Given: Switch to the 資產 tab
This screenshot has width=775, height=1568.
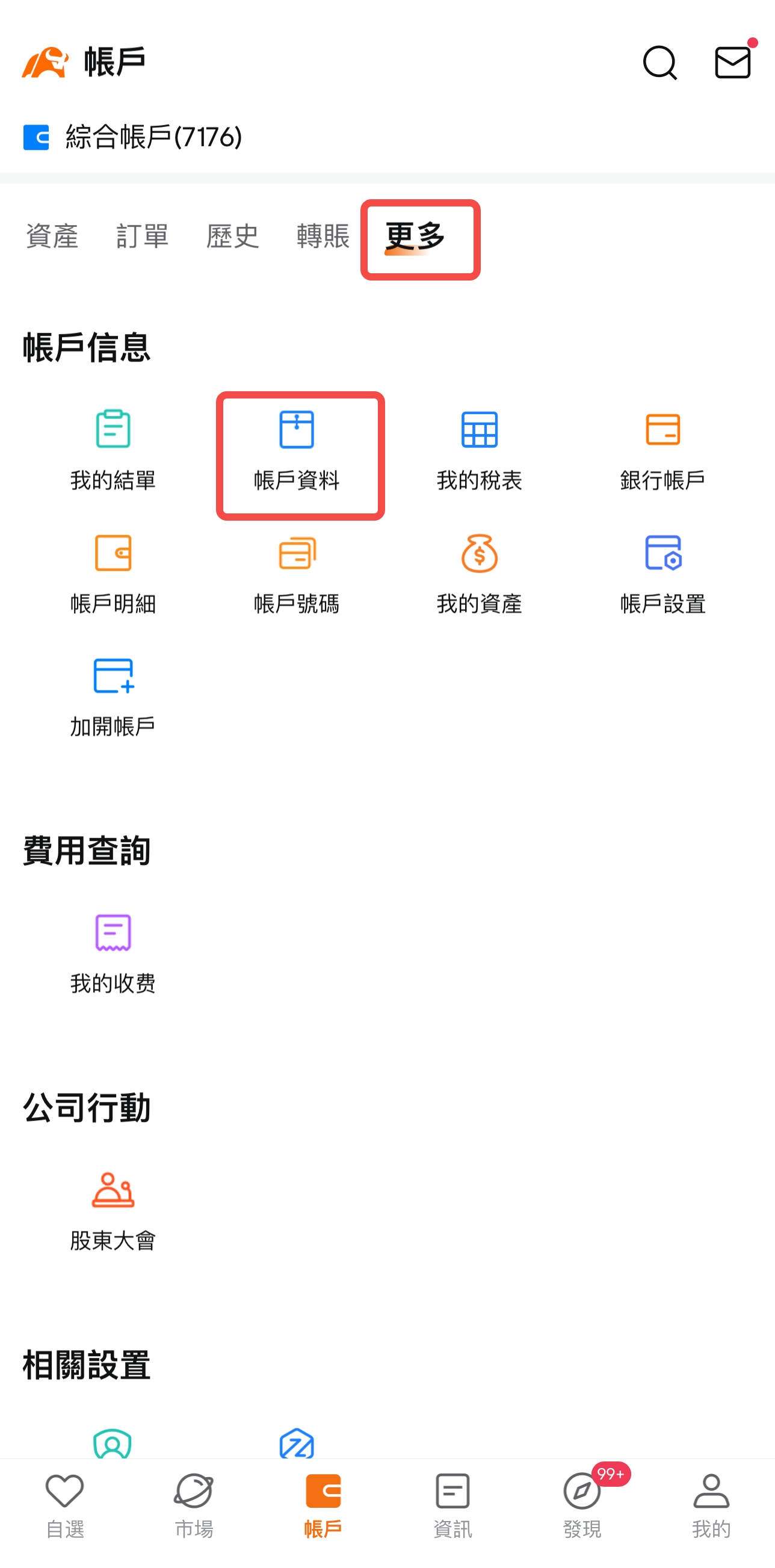Looking at the screenshot, I should coord(52,236).
